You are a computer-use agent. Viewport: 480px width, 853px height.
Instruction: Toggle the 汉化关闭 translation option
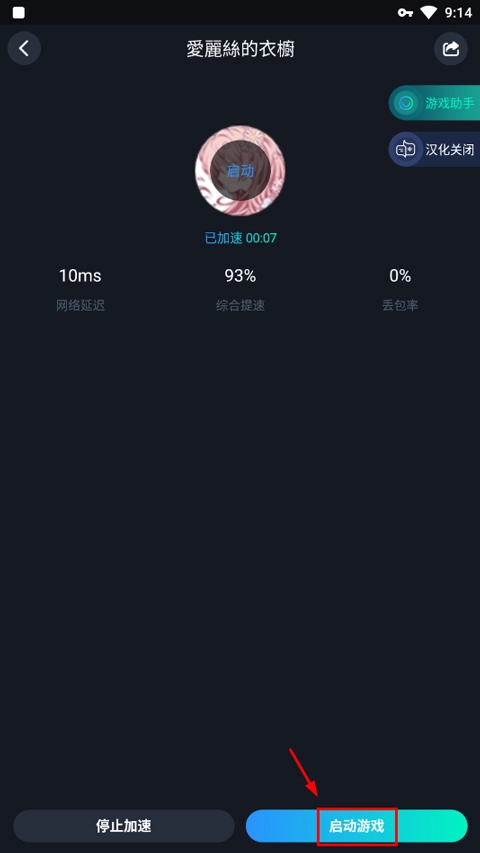pyautogui.click(x=434, y=149)
